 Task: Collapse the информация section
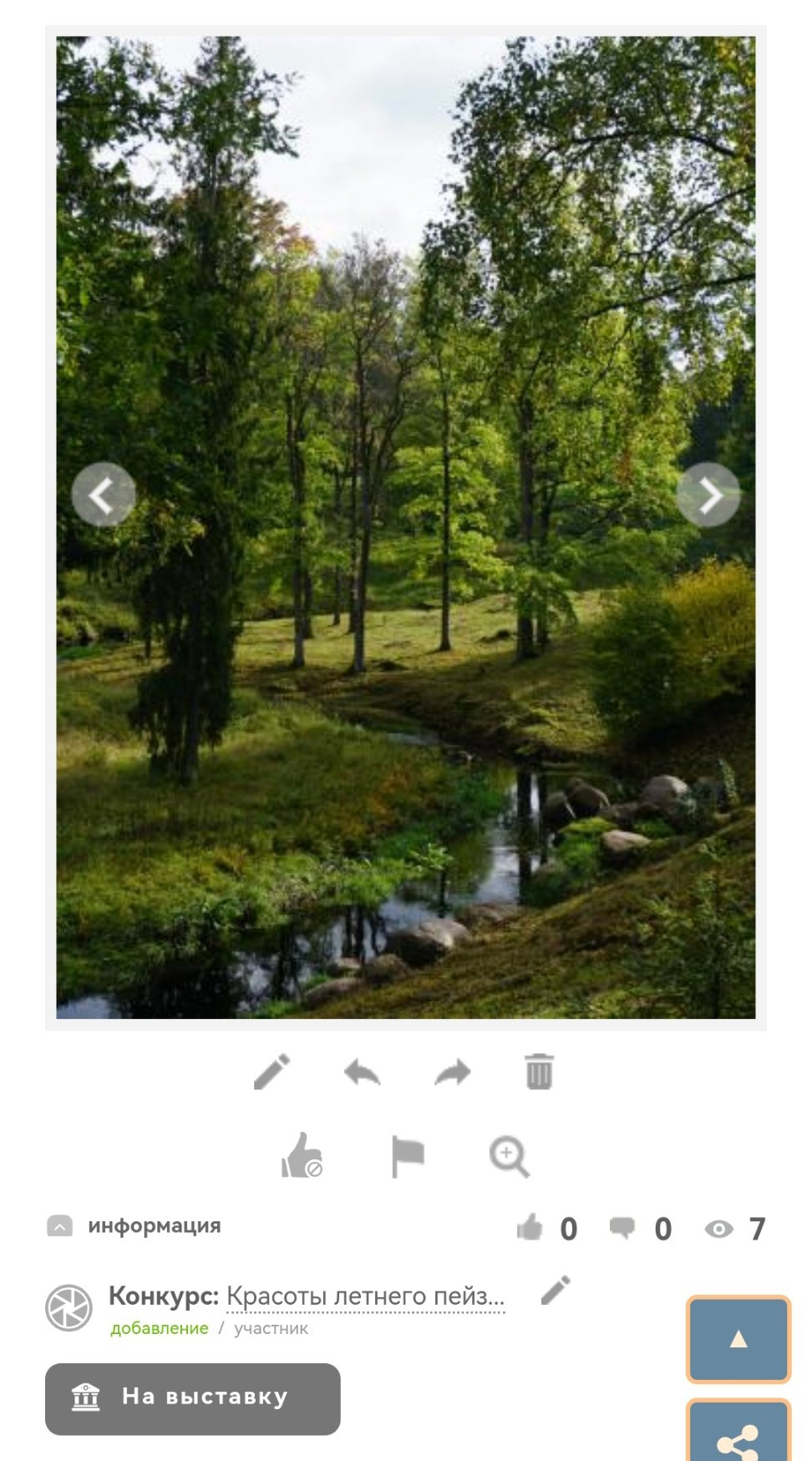coord(60,1226)
